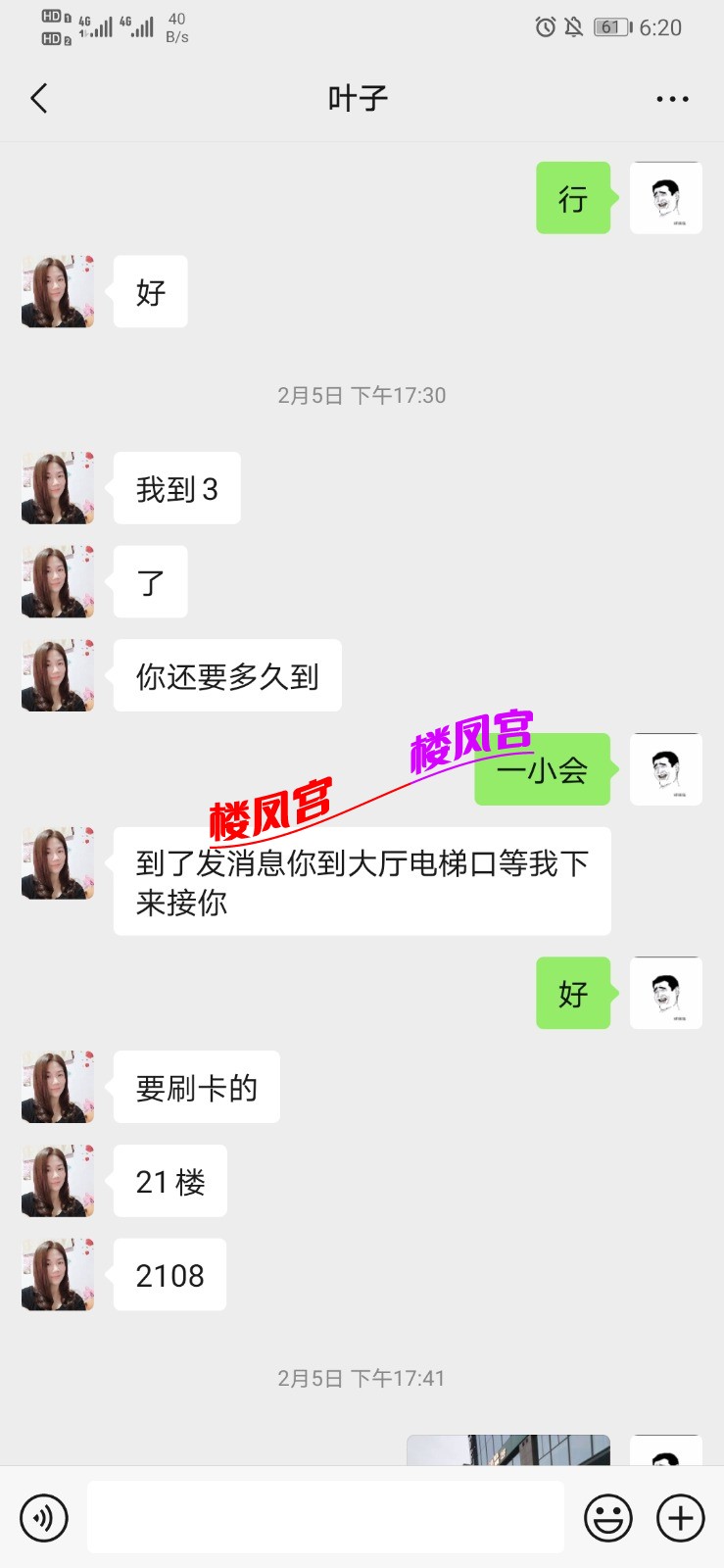The height and width of the screenshot is (1568, 724).
Task: Select the 2108 message bubble
Action: [169, 1274]
